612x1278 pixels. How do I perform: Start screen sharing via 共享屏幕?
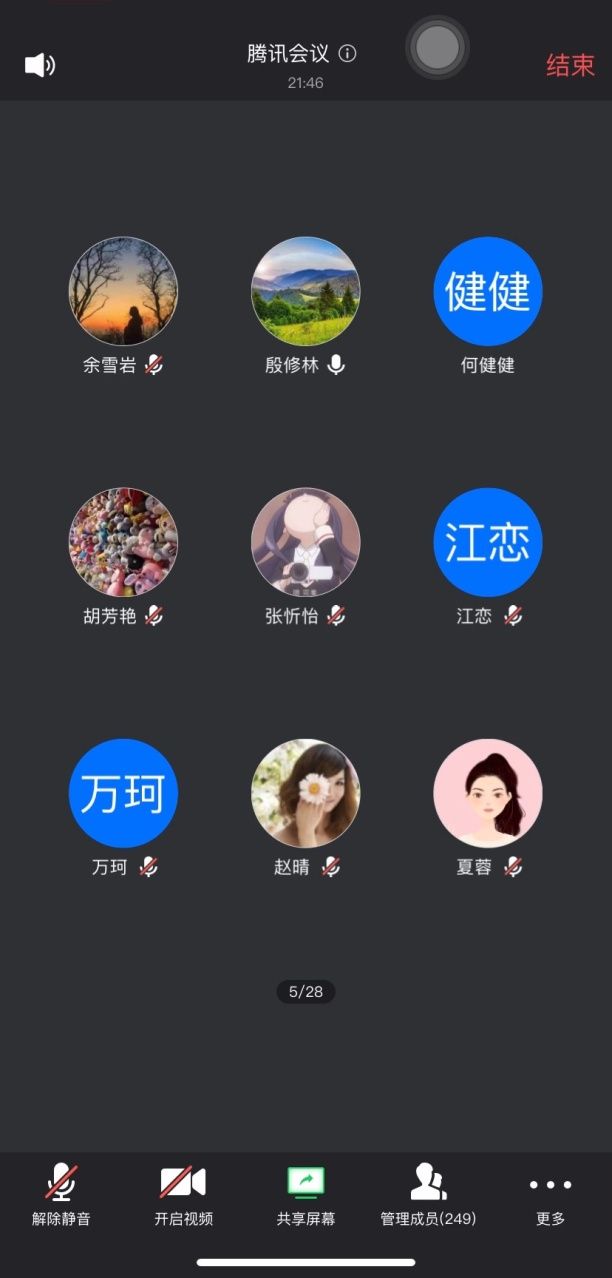(x=306, y=1194)
